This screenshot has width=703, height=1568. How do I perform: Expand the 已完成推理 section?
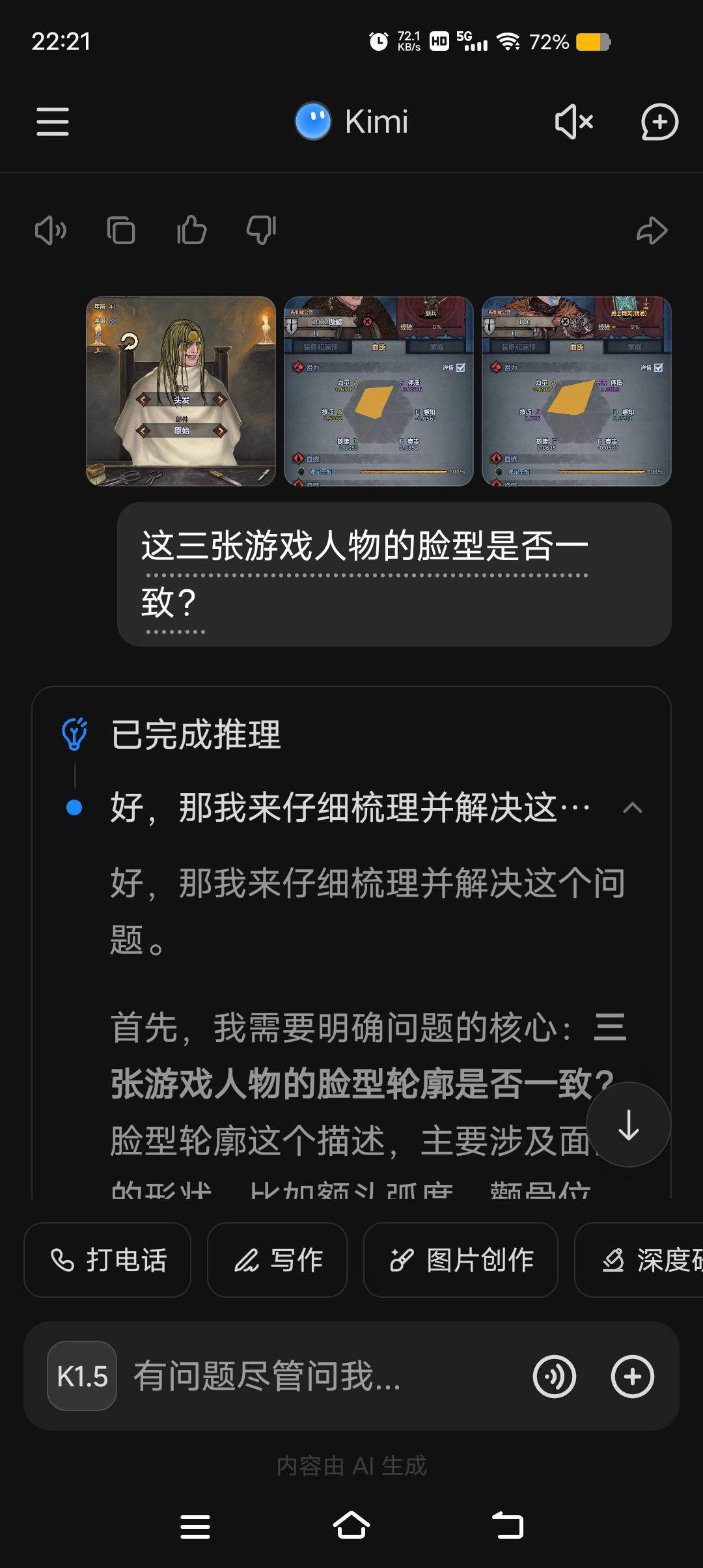coord(195,735)
